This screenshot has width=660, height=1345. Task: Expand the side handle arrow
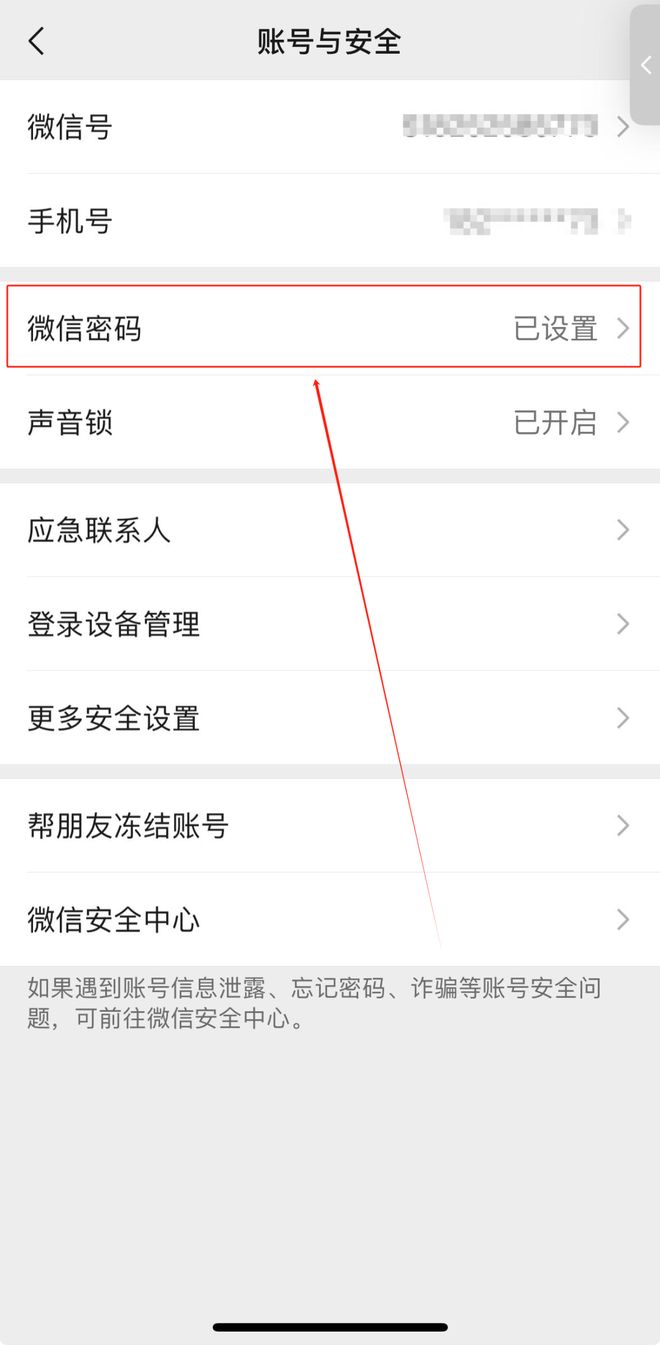point(646,64)
